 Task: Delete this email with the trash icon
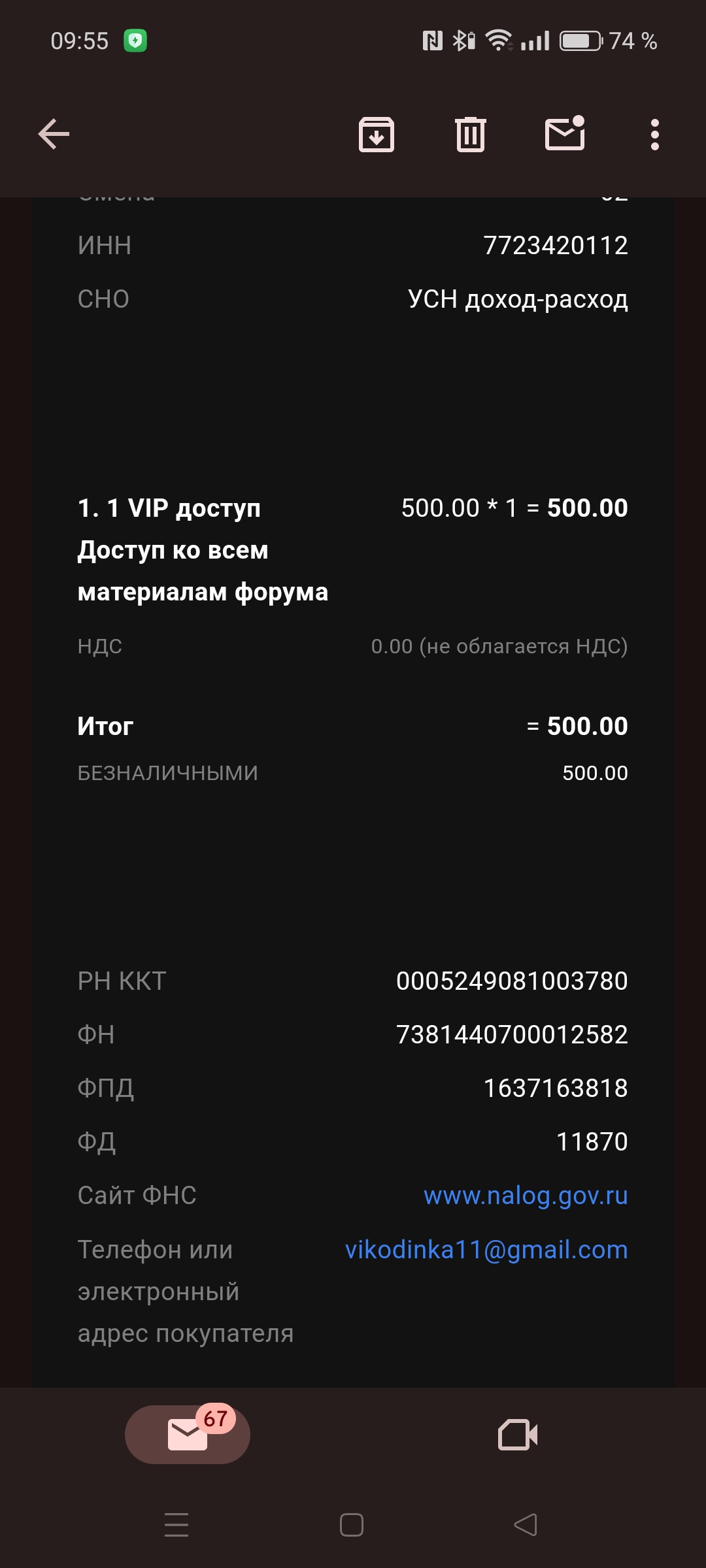click(471, 135)
